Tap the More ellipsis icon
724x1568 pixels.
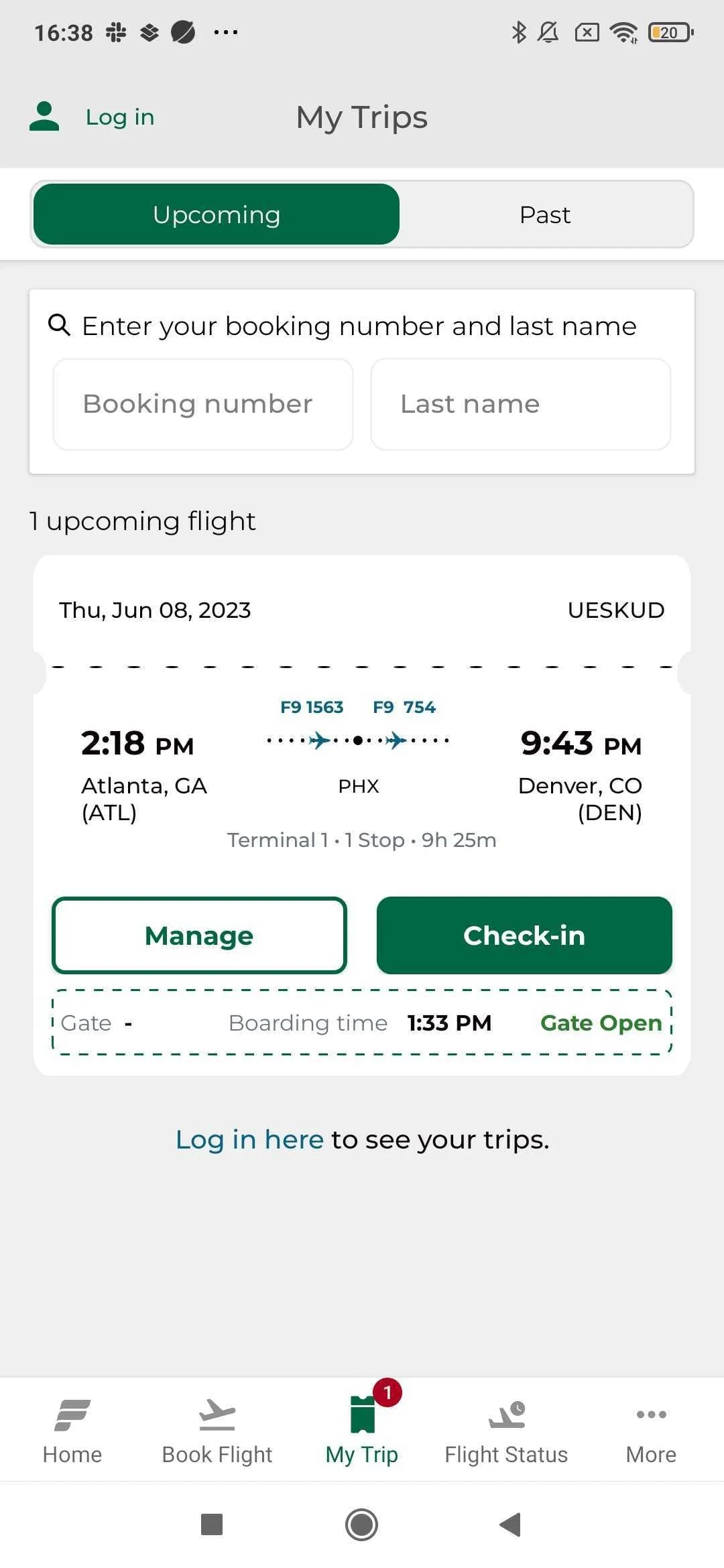[x=650, y=1415]
